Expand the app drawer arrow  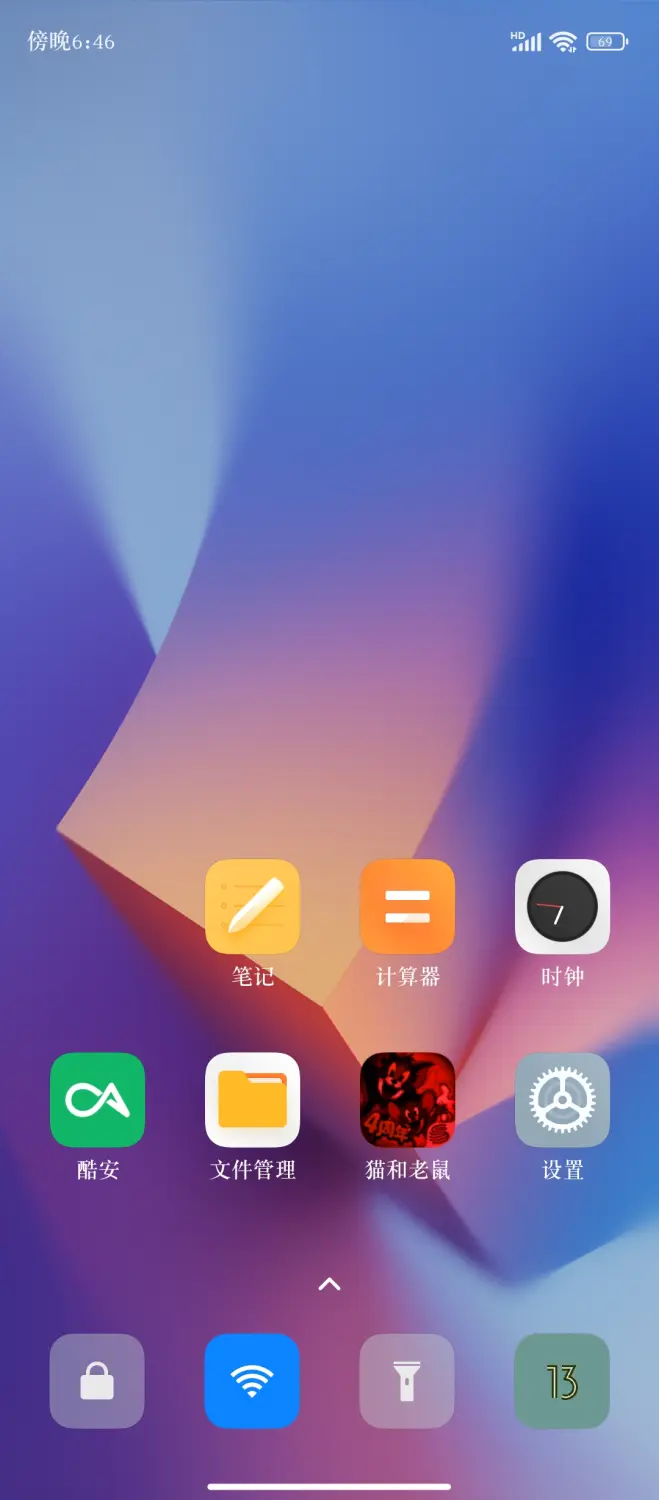pos(329,1284)
